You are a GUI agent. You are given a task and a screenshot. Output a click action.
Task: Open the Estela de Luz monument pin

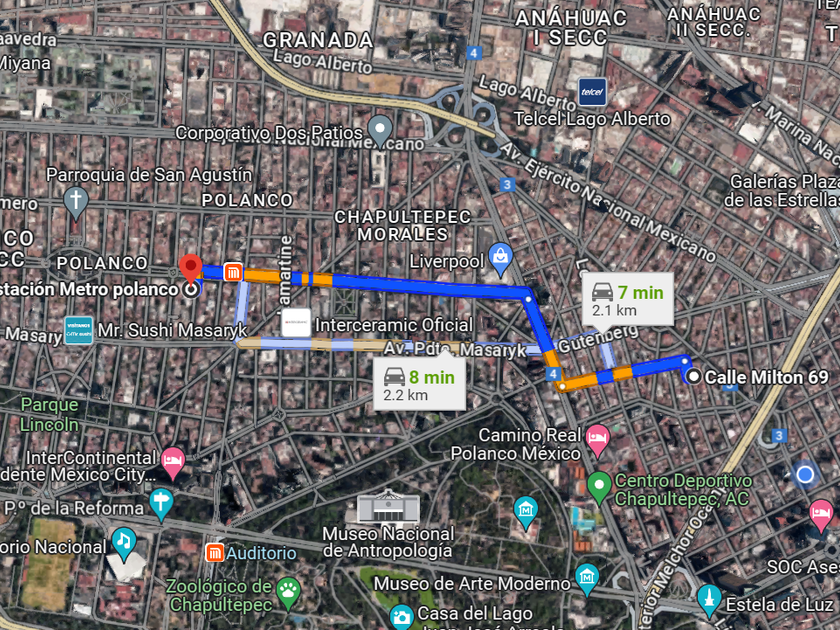709,600
